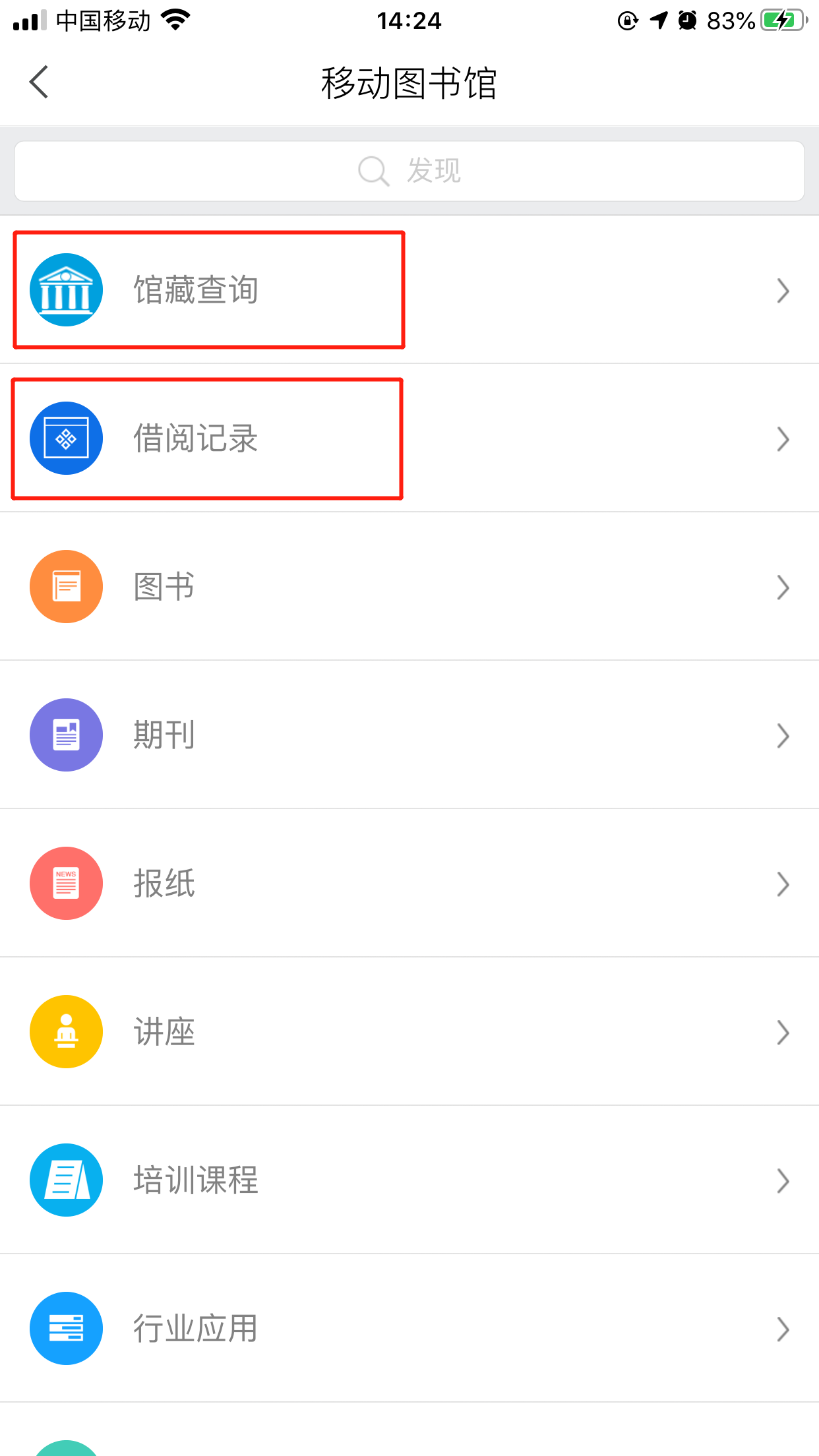Tap the 发现 search box

pos(409,171)
